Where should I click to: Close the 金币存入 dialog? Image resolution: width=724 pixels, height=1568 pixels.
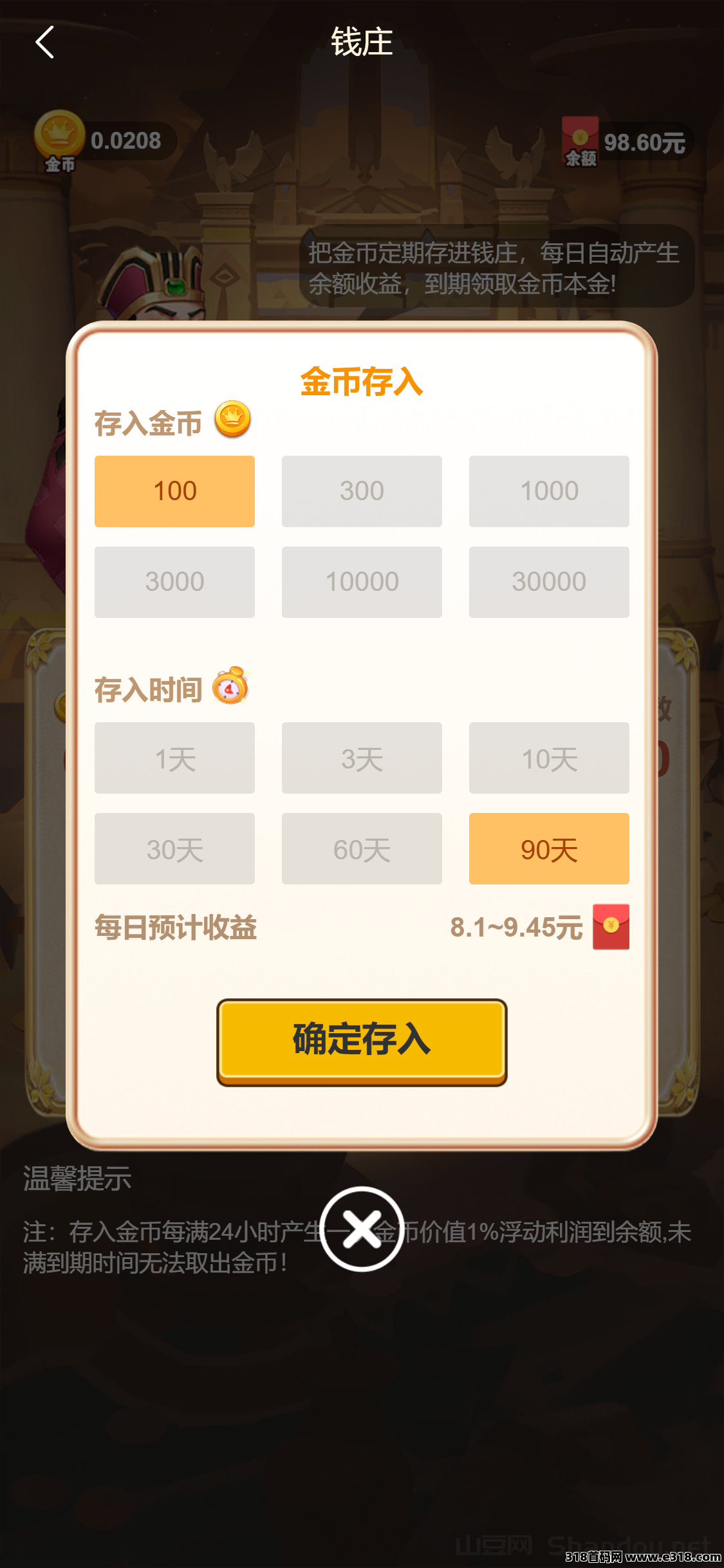pyautogui.click(x=362, y=1228)
